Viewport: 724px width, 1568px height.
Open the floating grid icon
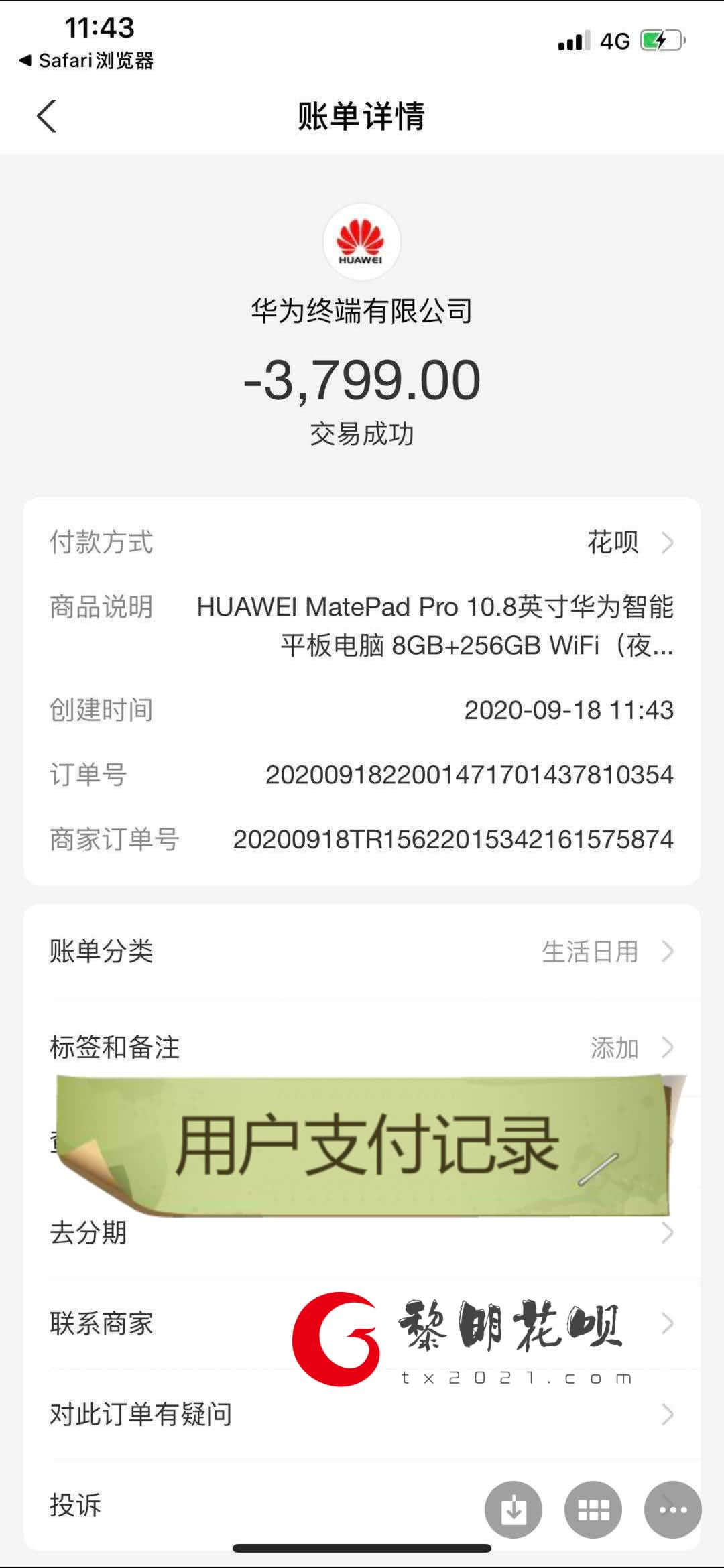point(593,1510)
